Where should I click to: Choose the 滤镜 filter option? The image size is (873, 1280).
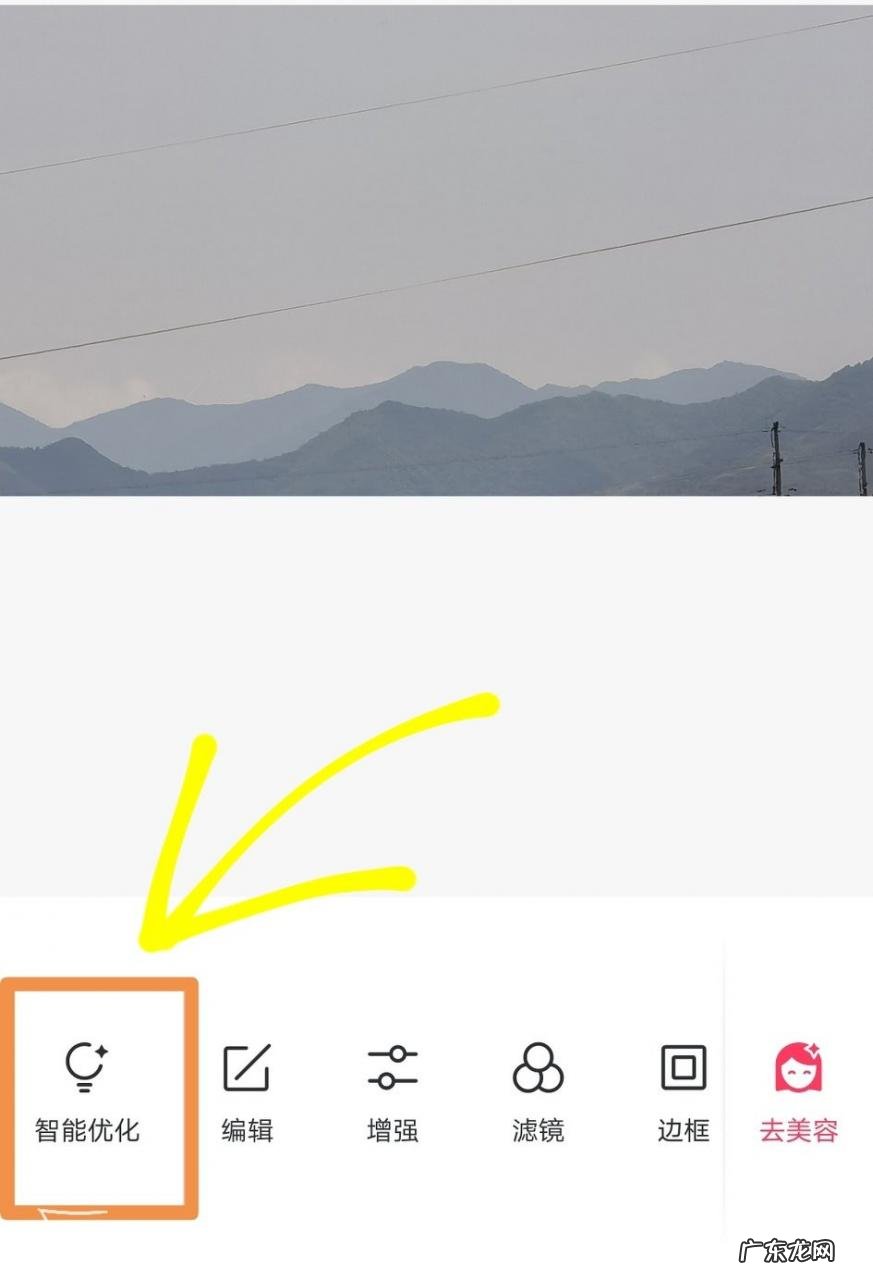tap(538, 1092)
